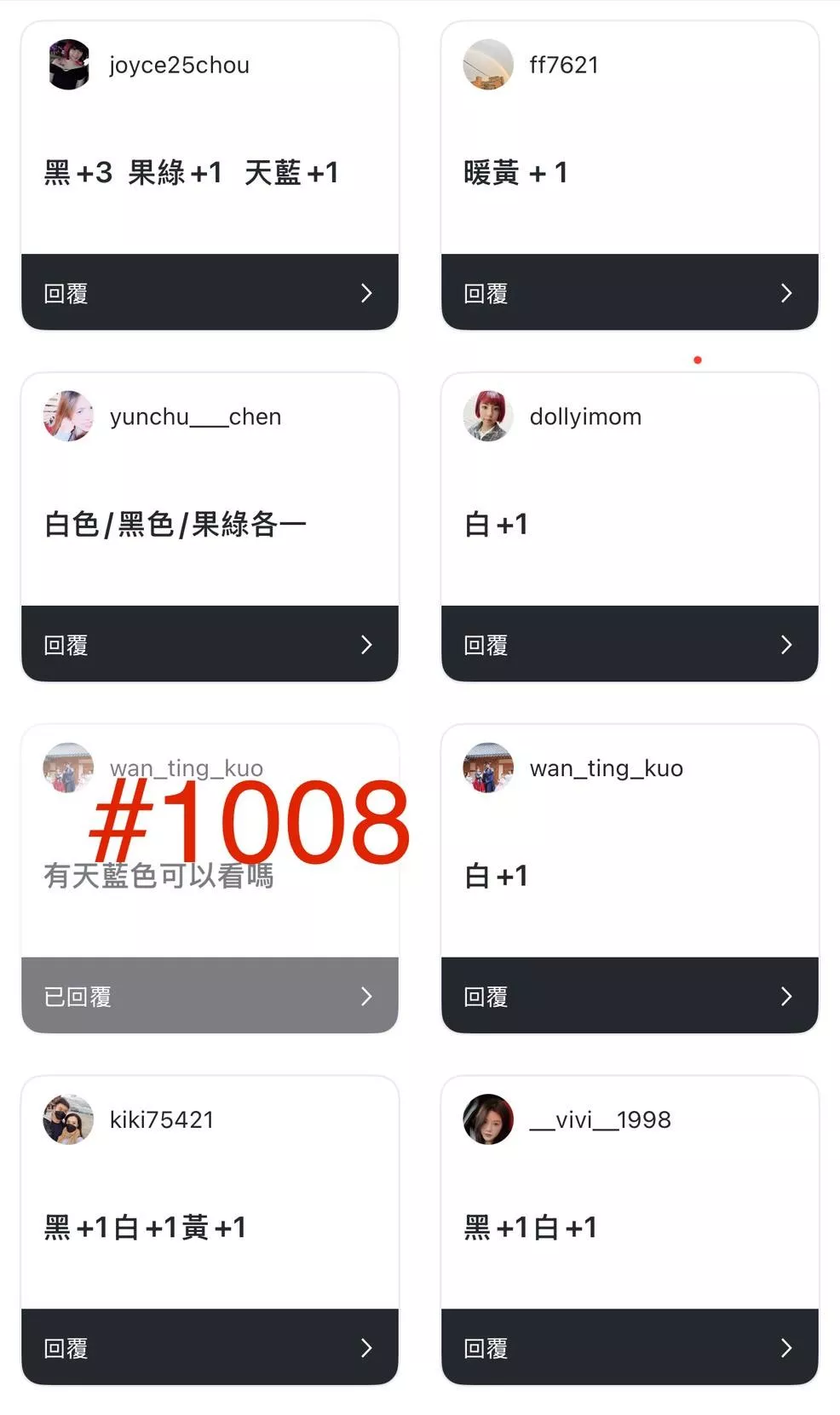840x1415 pixels.
Task: Reply to kiki75421's response
Action: pos(210,1347)
